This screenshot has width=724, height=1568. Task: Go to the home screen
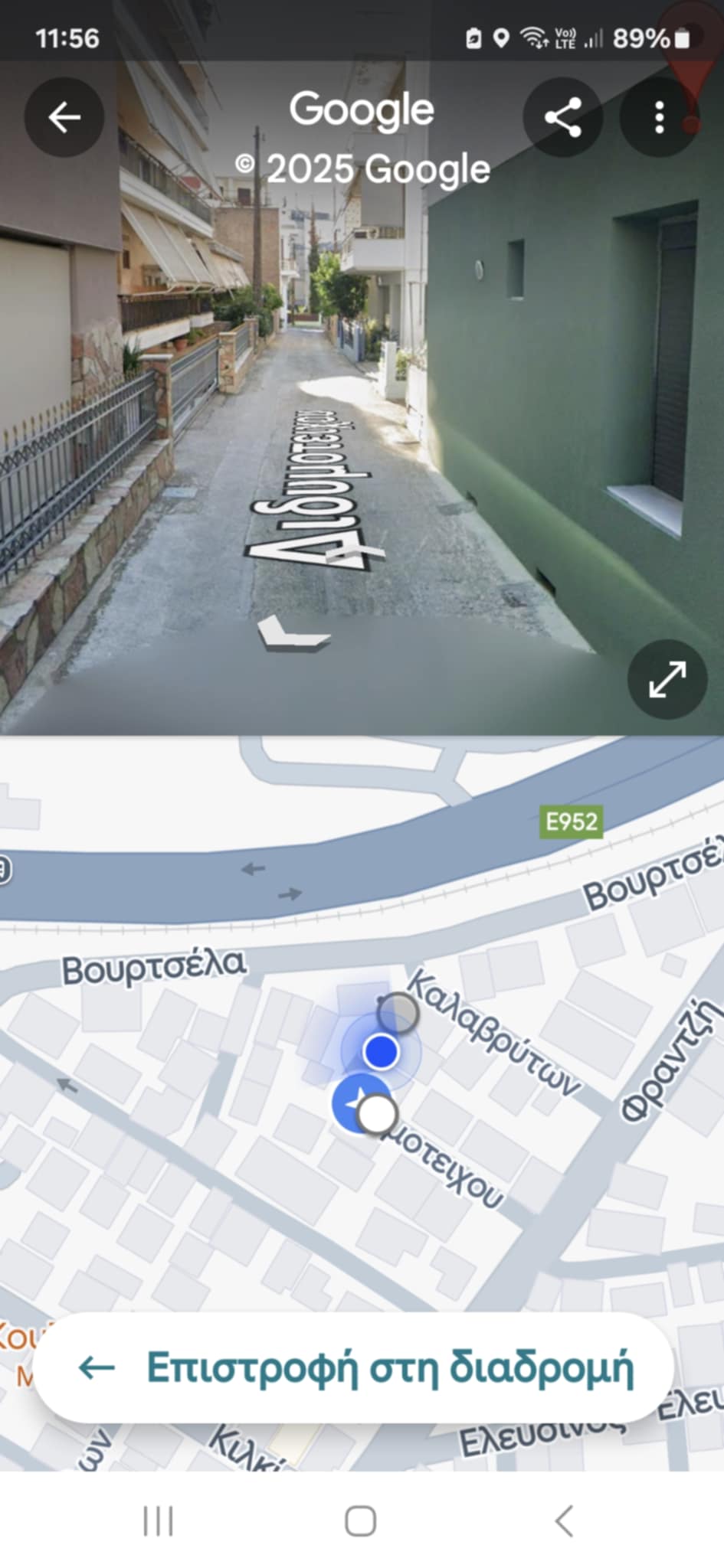(x=361, y=1521)
